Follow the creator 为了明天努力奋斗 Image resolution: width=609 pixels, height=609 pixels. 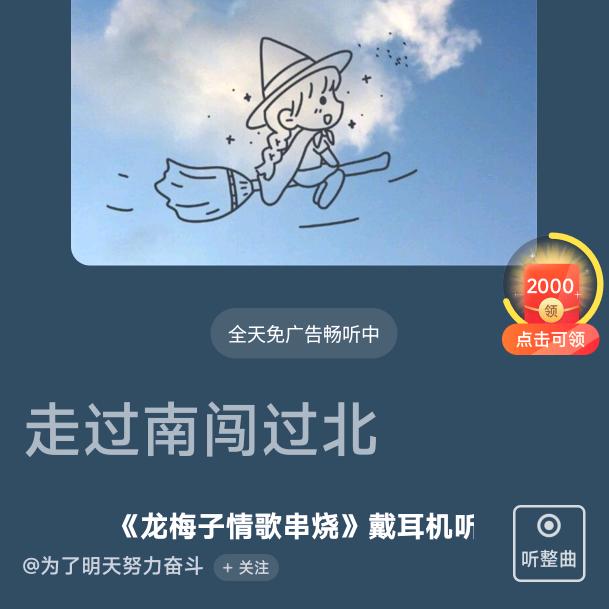coord(246,567)
